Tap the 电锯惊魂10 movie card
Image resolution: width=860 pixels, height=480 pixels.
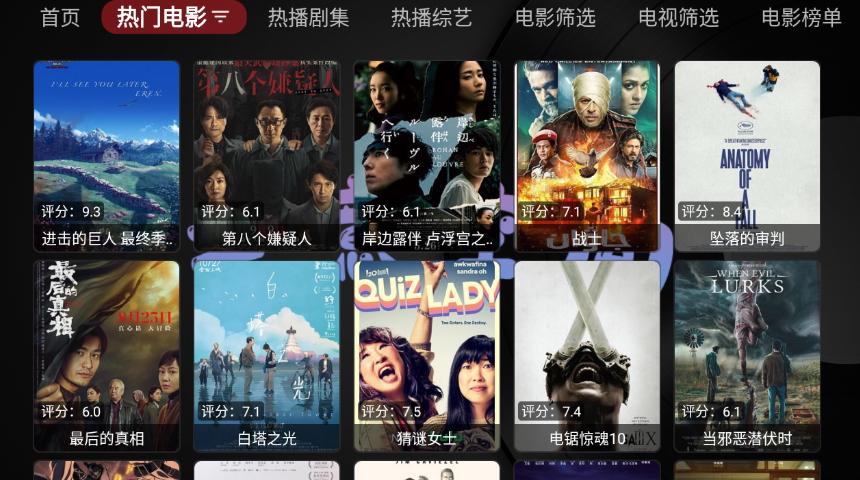[x=587, y=355]
